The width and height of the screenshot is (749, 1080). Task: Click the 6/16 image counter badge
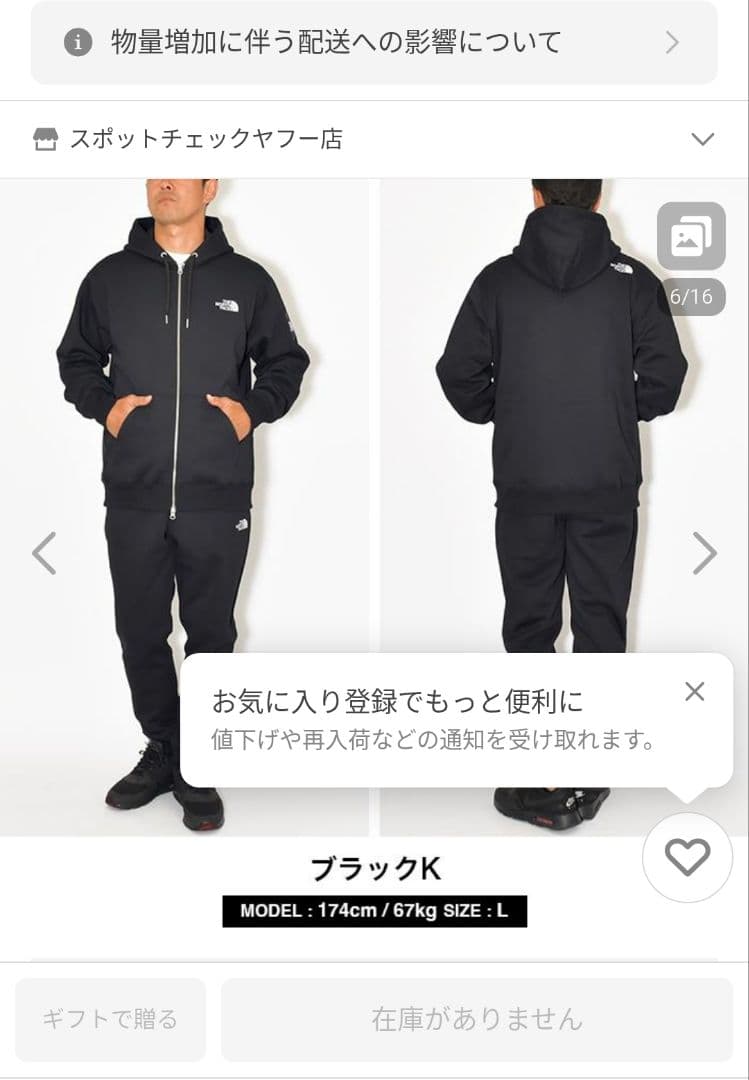tap(692, 295)
